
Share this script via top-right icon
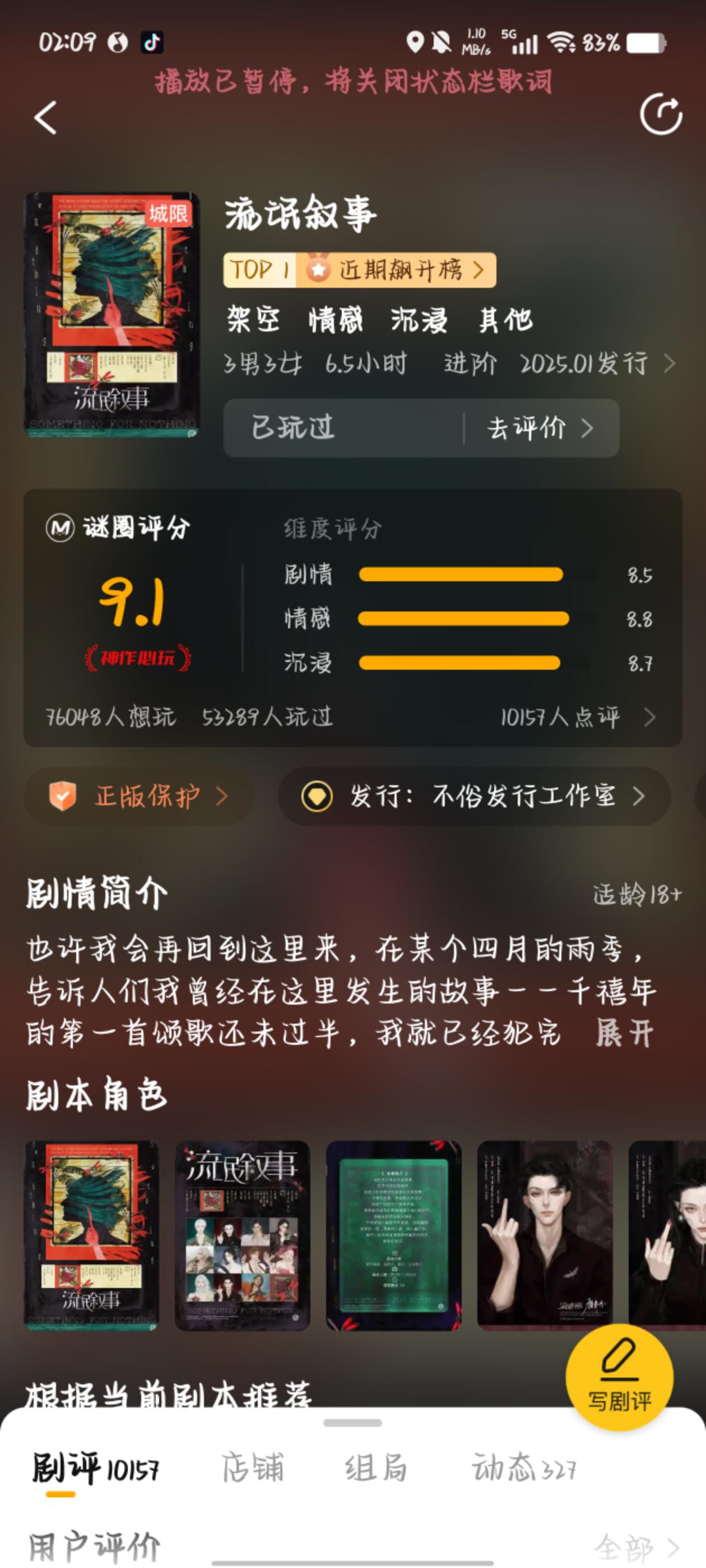pos(660,114)
